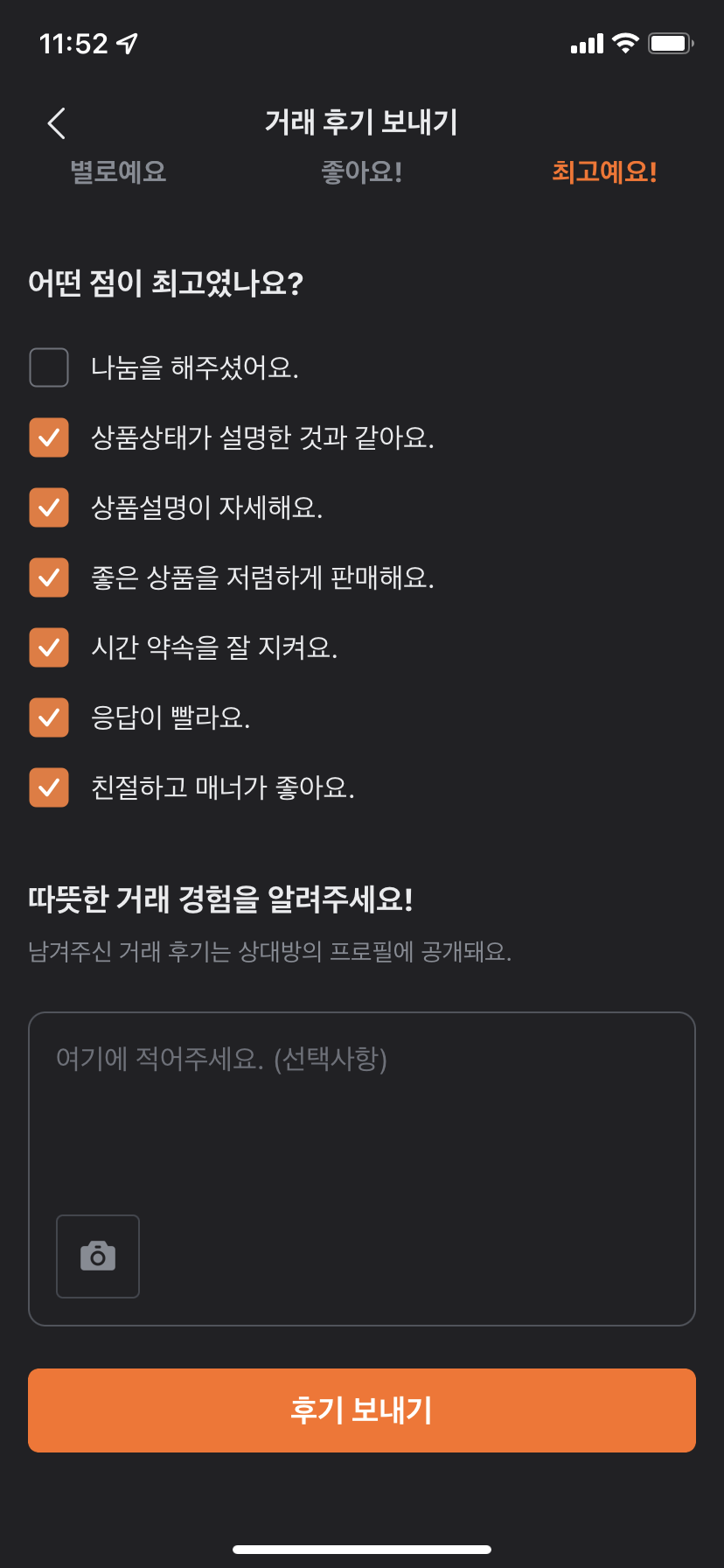This screenshot has width=724, height=1568.
Task: Select the 별로예요 rating
Action: pyautogui.click(x=118, y=171)
